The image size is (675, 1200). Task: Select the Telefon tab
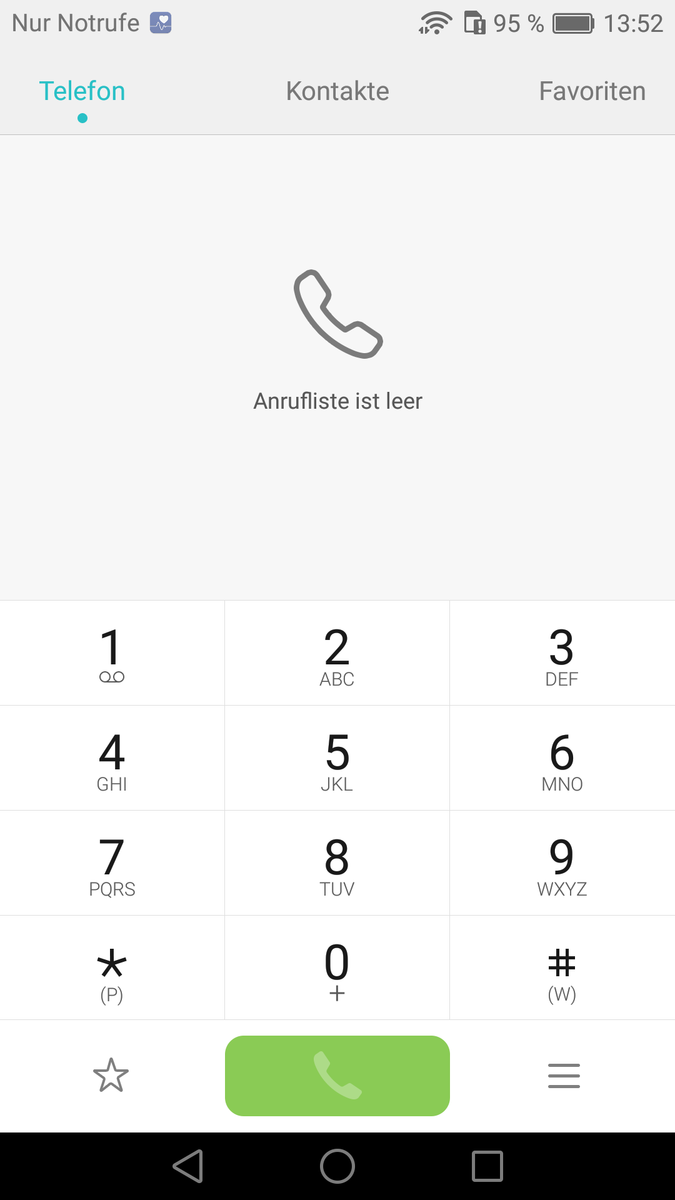(x=82, y=91)
